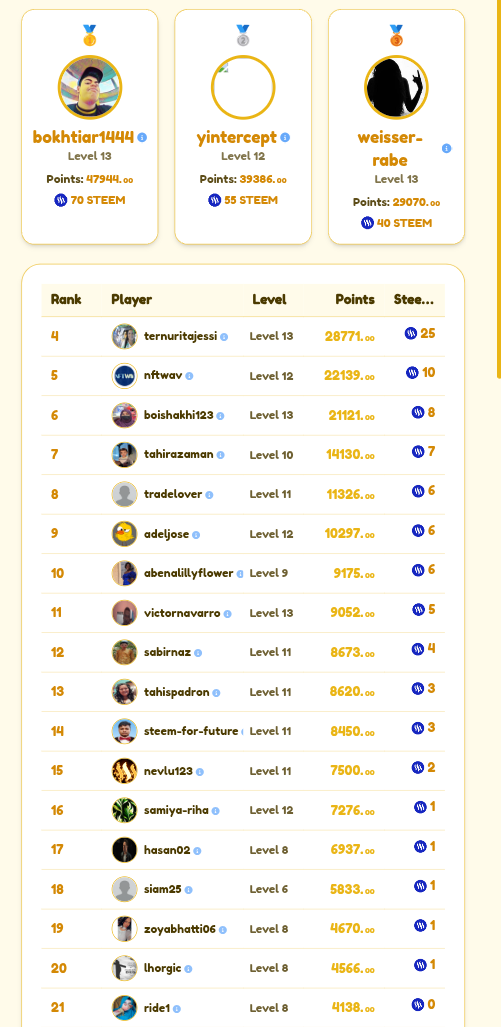Open ternuritajessi's leaderboard row

[243, 337]
